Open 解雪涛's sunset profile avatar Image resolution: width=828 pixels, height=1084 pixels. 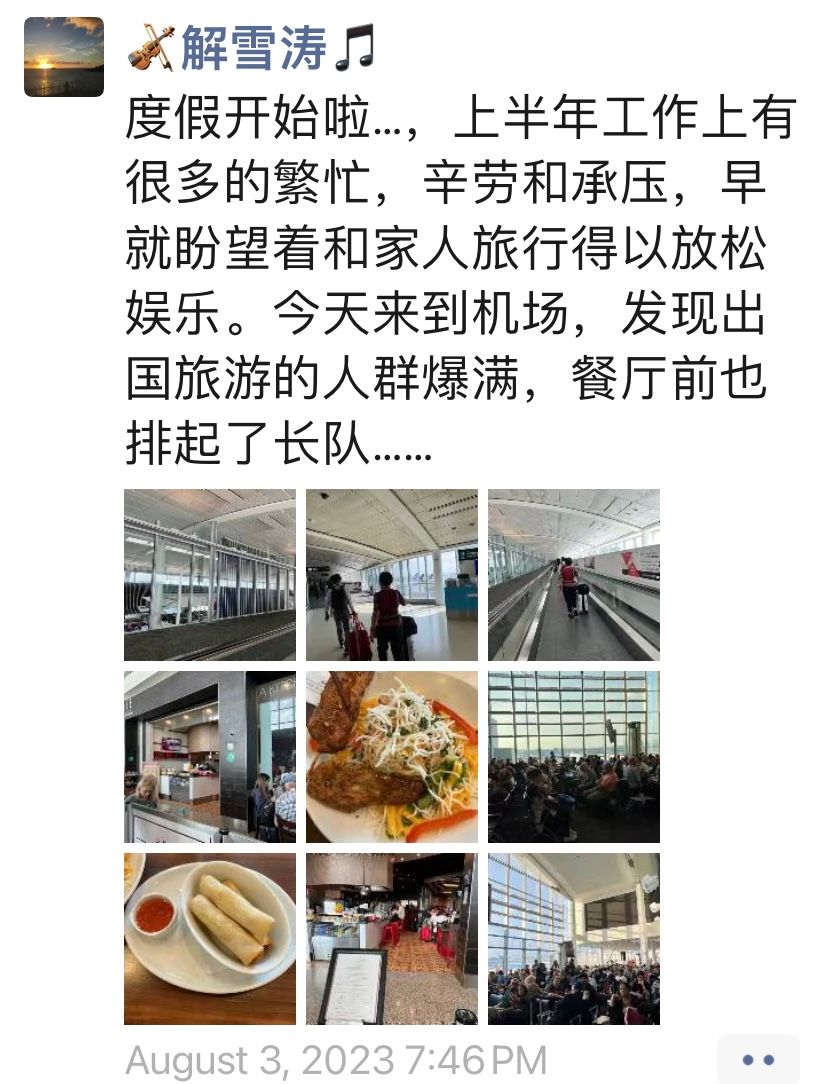point(64,57)
